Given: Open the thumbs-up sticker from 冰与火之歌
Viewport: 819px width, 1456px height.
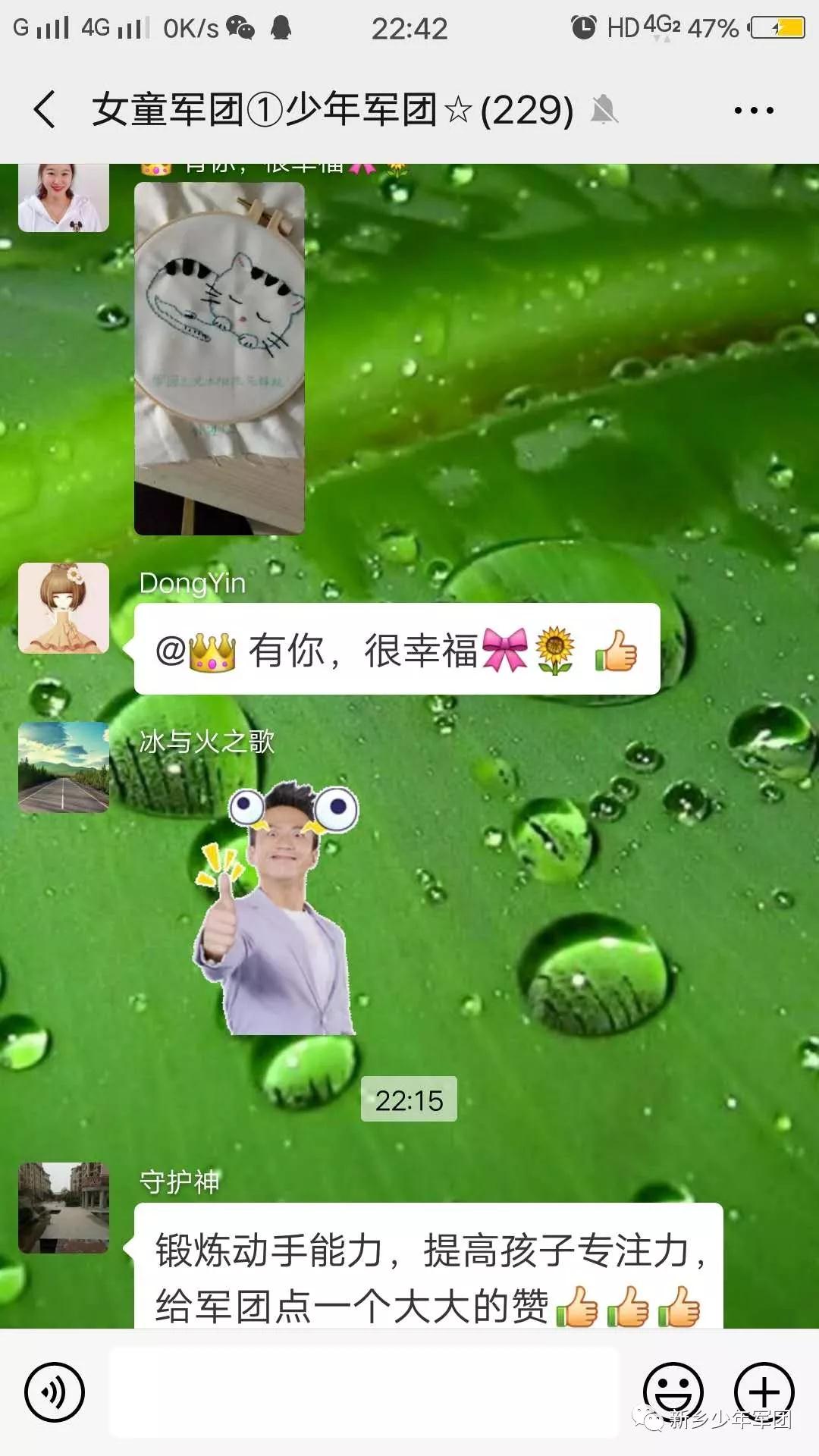Looking at the screenshot, I should (x=277, y=908).
